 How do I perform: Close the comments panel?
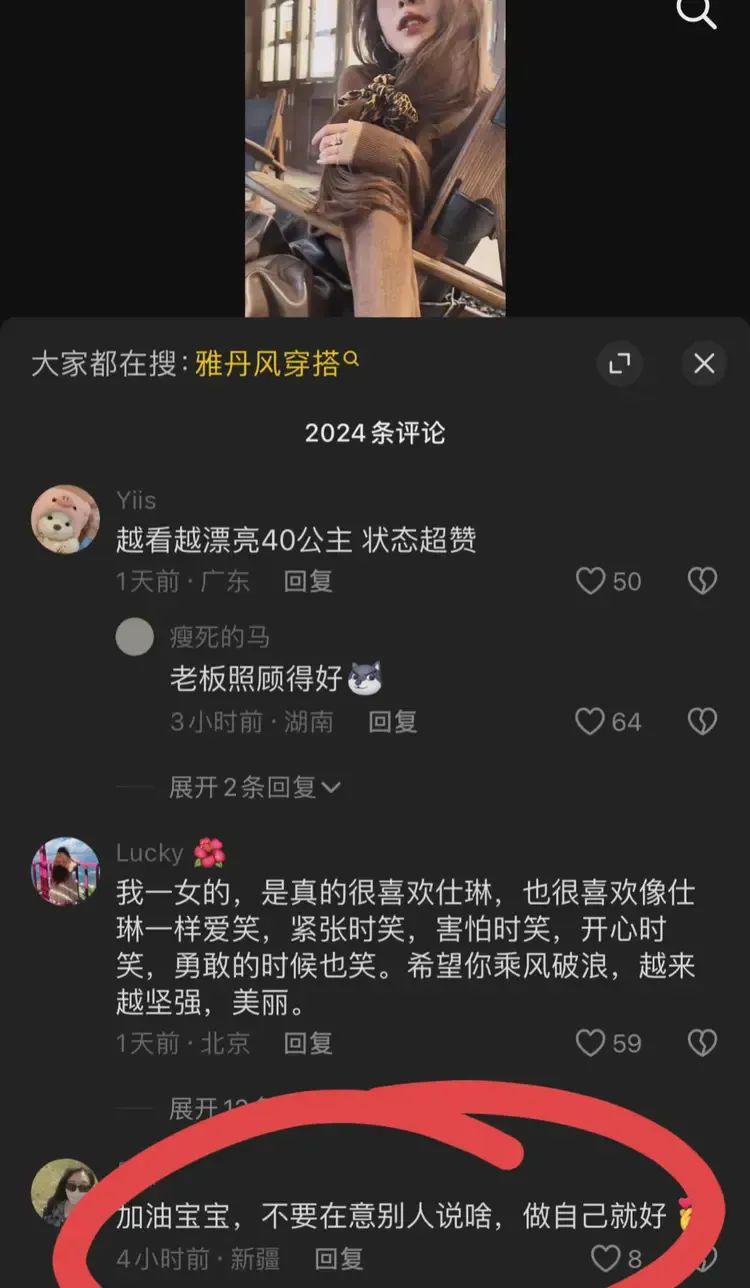(x=704, y=364)
